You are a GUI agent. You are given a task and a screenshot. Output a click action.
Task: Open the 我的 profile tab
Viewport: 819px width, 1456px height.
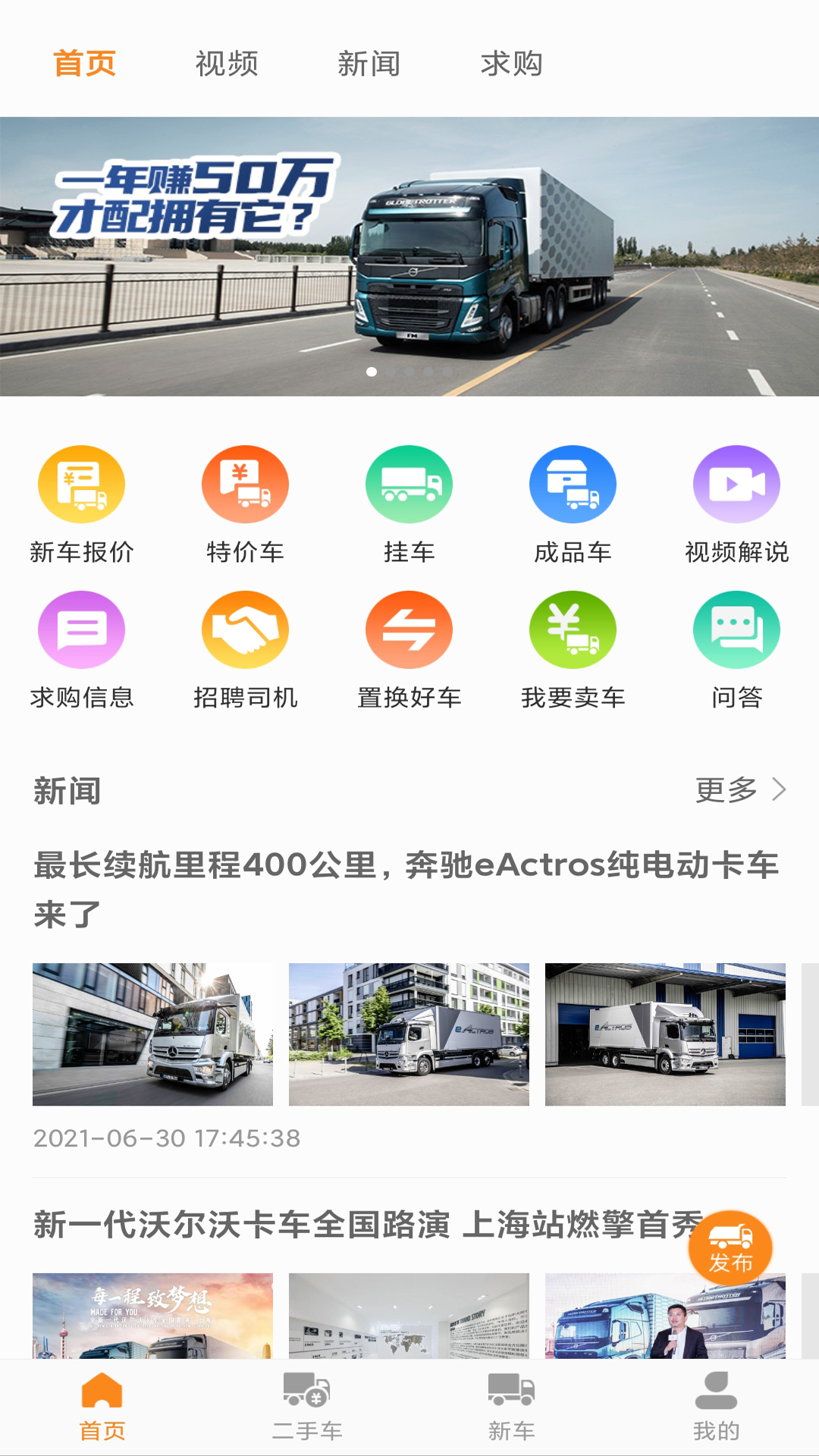[x=716, y=1407]
